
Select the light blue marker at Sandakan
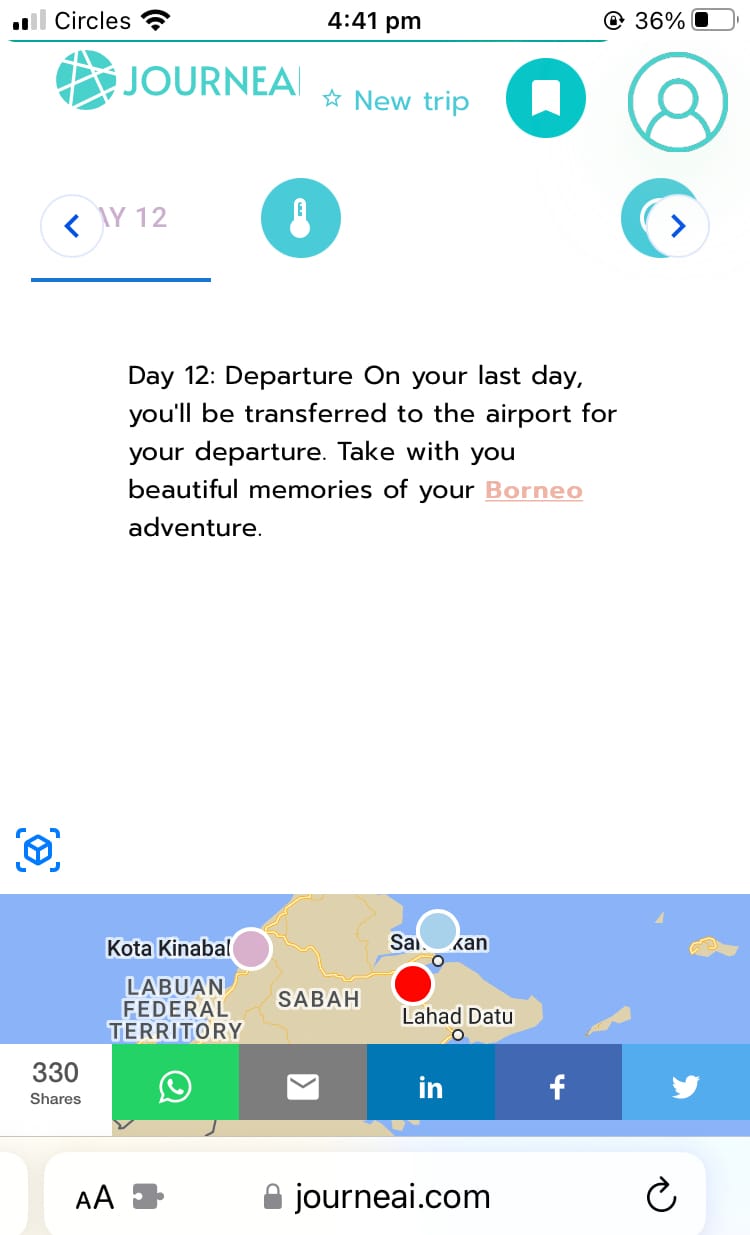pyautogui.click(x=437, y=930)
